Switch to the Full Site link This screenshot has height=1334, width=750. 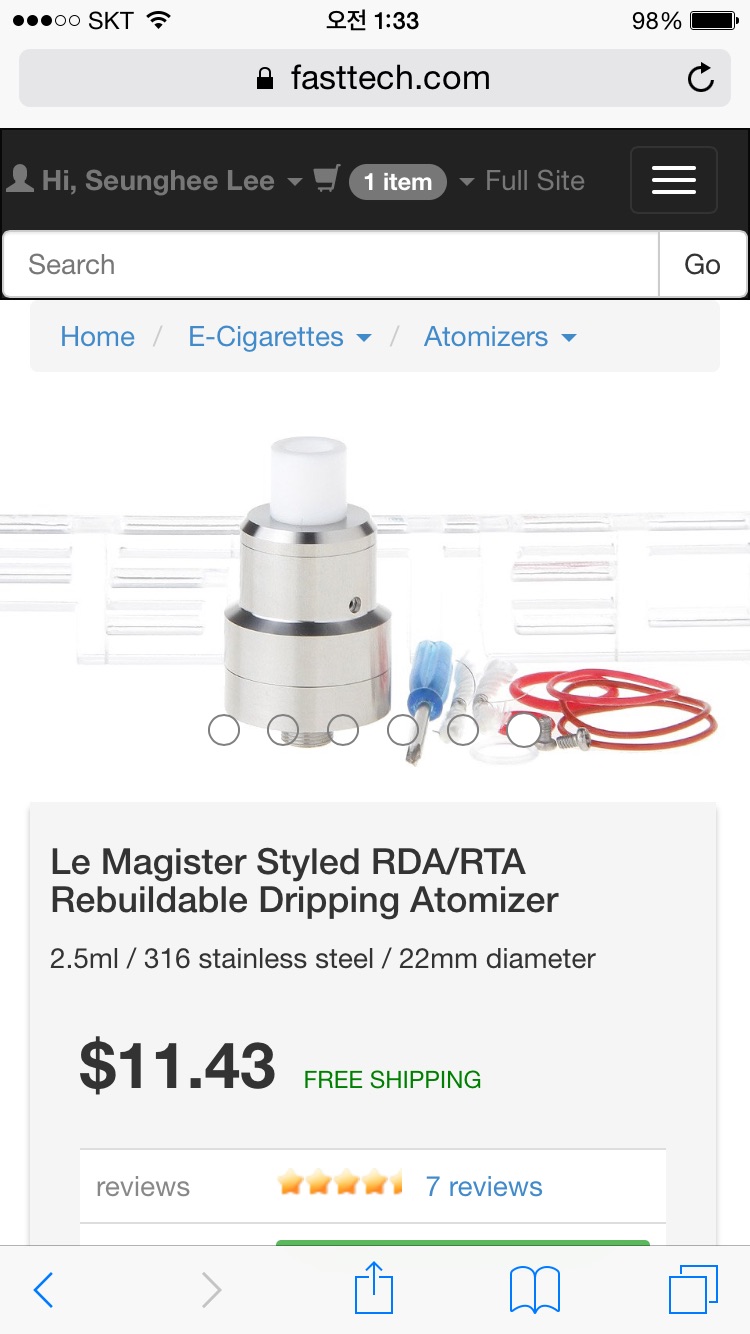534,181
